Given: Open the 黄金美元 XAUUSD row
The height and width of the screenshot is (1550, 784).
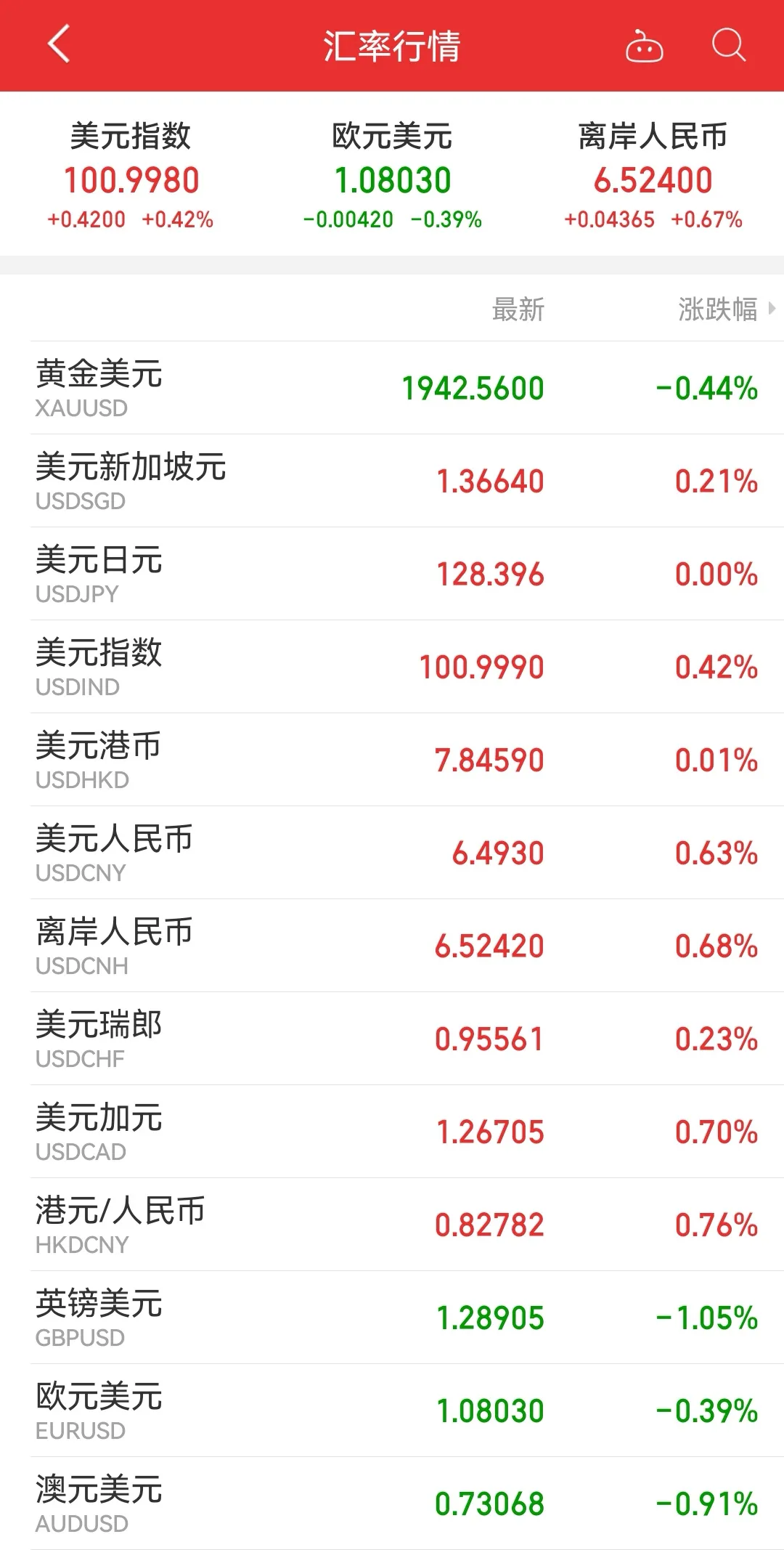Looking at the screenshot, I should point(392,388).
